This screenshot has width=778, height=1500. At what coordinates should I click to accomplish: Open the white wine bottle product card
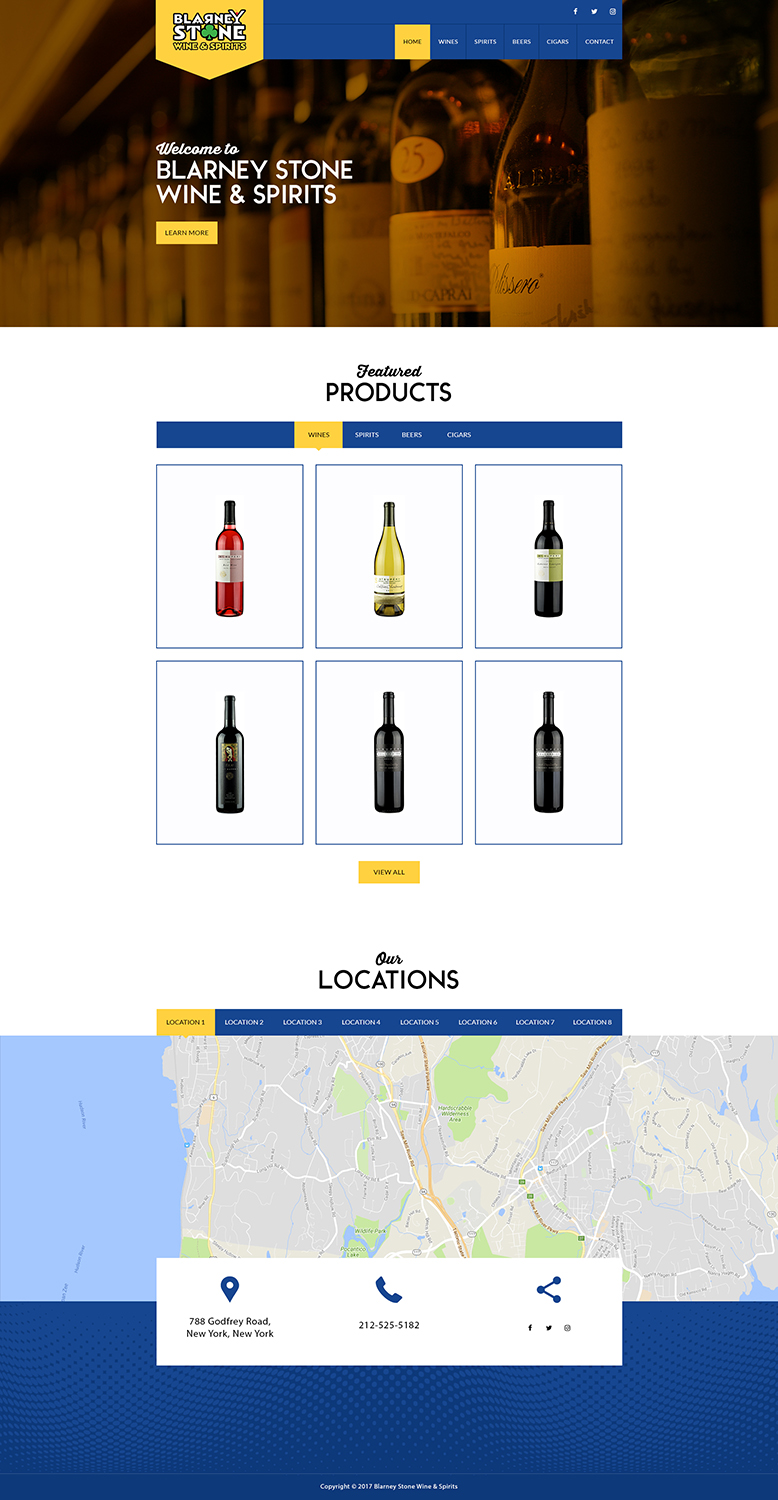[x=389, y=556]
